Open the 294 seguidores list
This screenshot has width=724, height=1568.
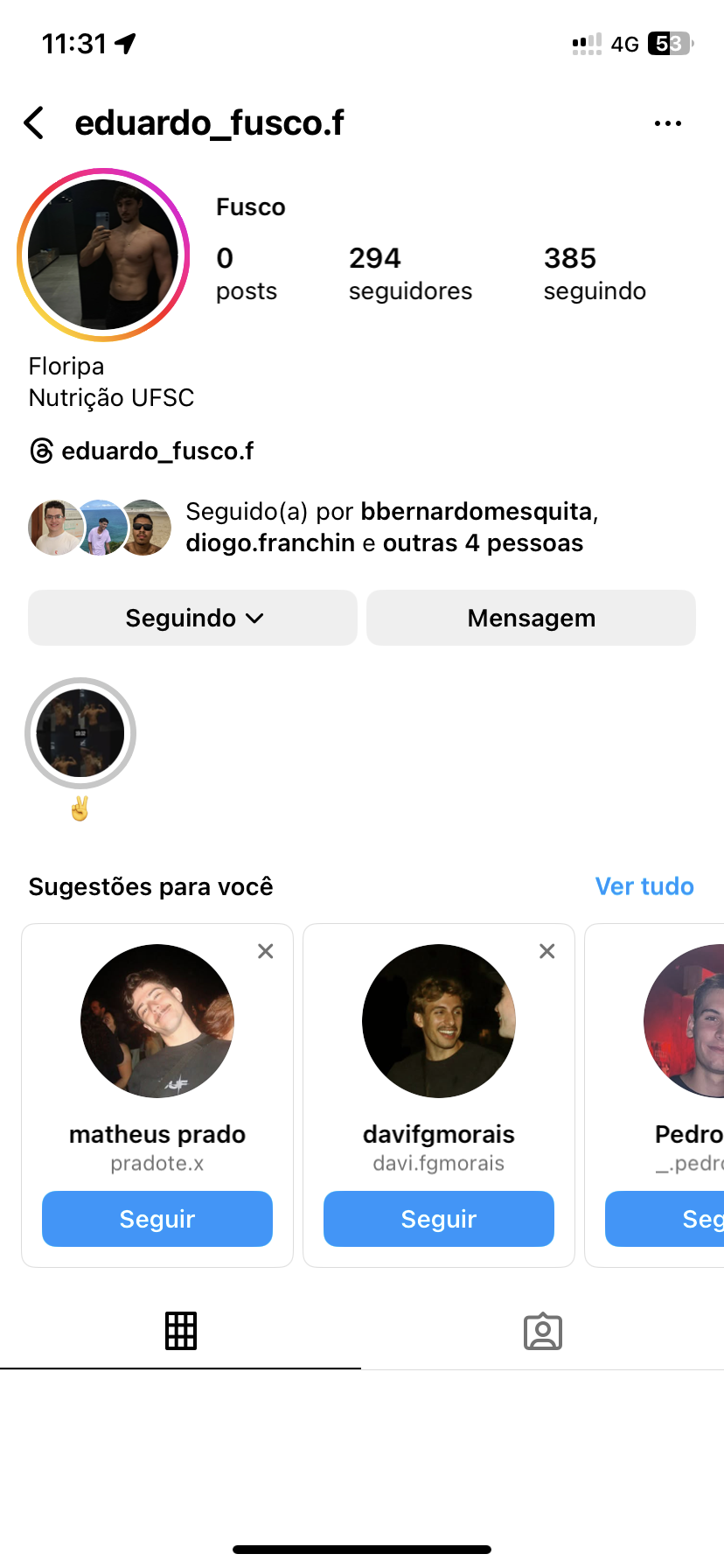click(409, 273)
